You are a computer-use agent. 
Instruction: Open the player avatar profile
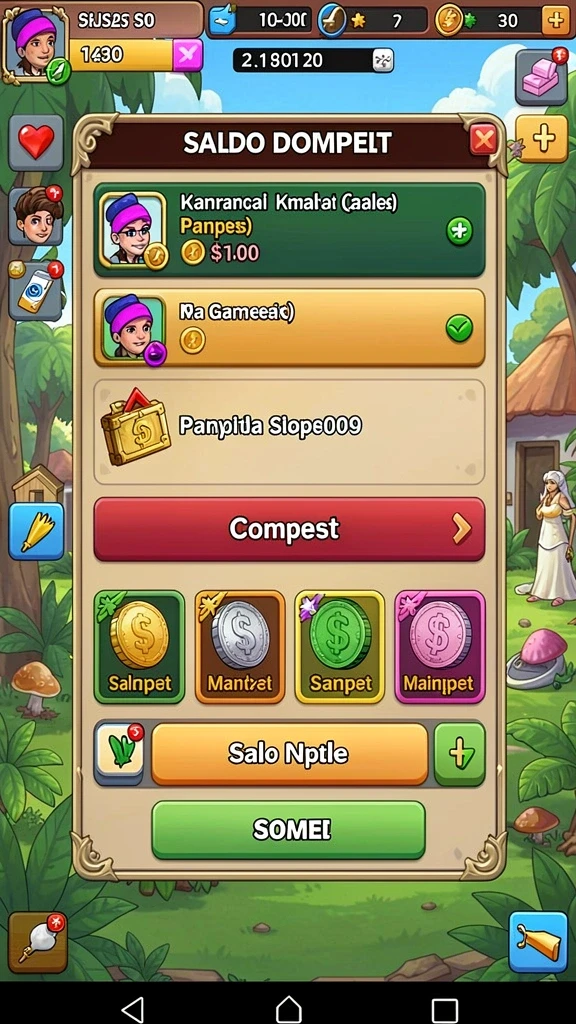point(35,43)
